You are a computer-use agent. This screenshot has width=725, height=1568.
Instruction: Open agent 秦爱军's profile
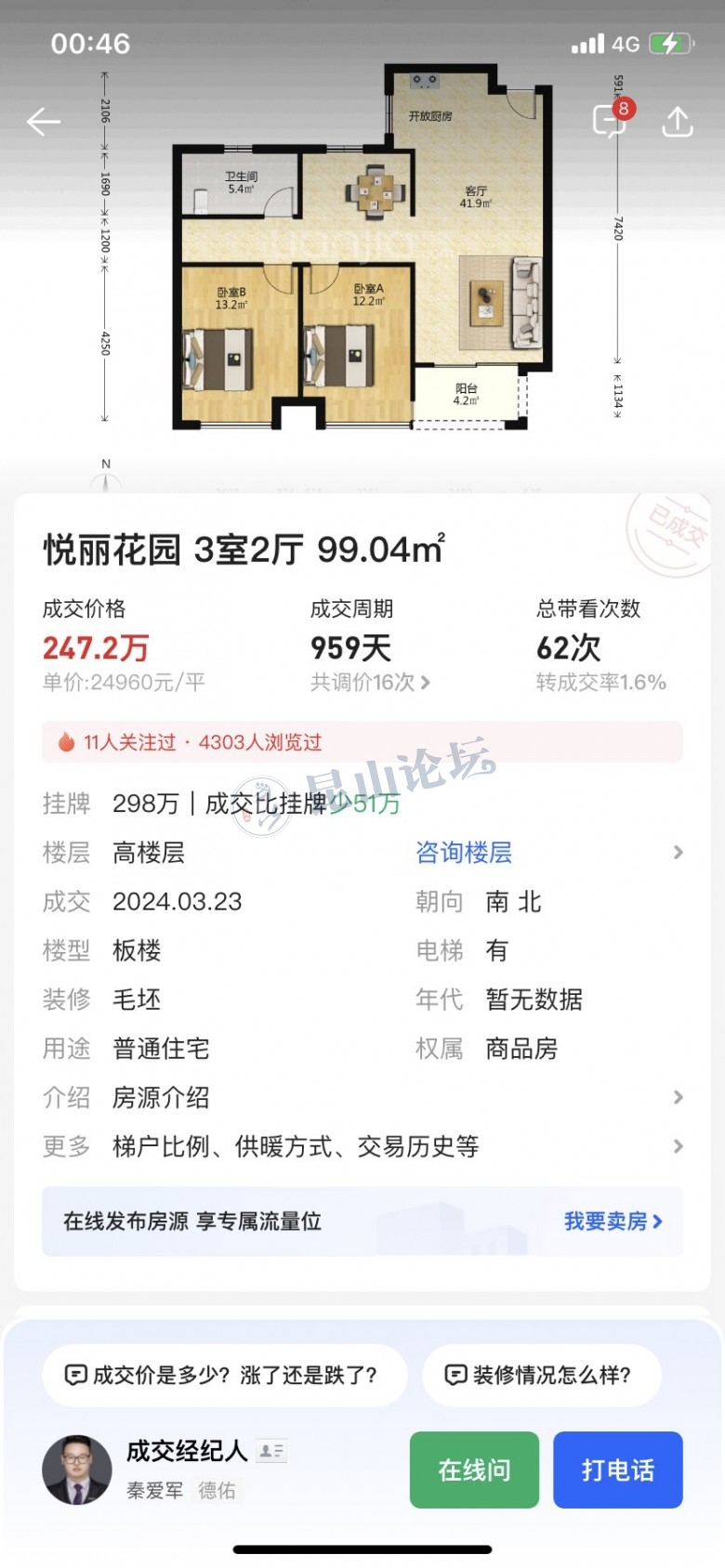point(77,1470)
